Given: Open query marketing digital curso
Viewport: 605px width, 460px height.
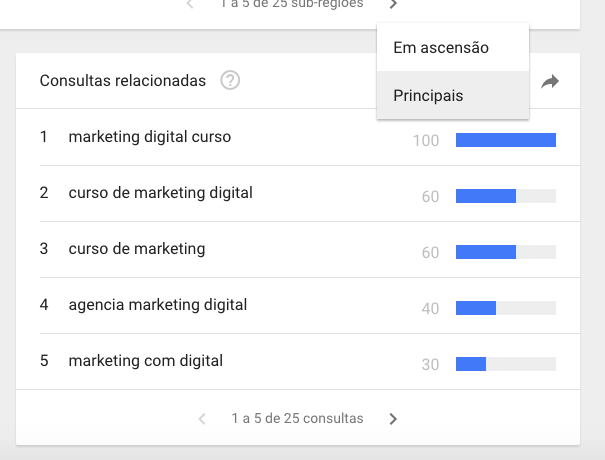Looking at the screenshot, I should [x=150, y=136].
